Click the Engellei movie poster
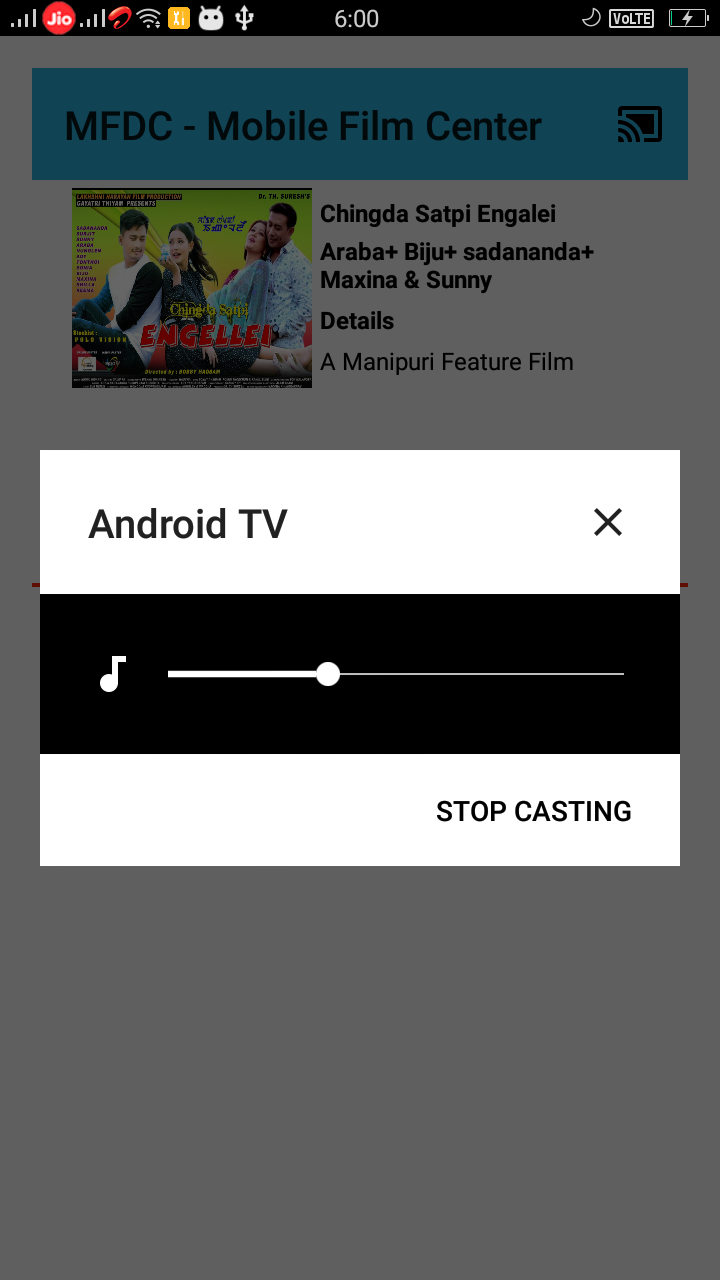Image resolution: width=720 pixels, height=1280 pixels. click(x=191, y=288)
